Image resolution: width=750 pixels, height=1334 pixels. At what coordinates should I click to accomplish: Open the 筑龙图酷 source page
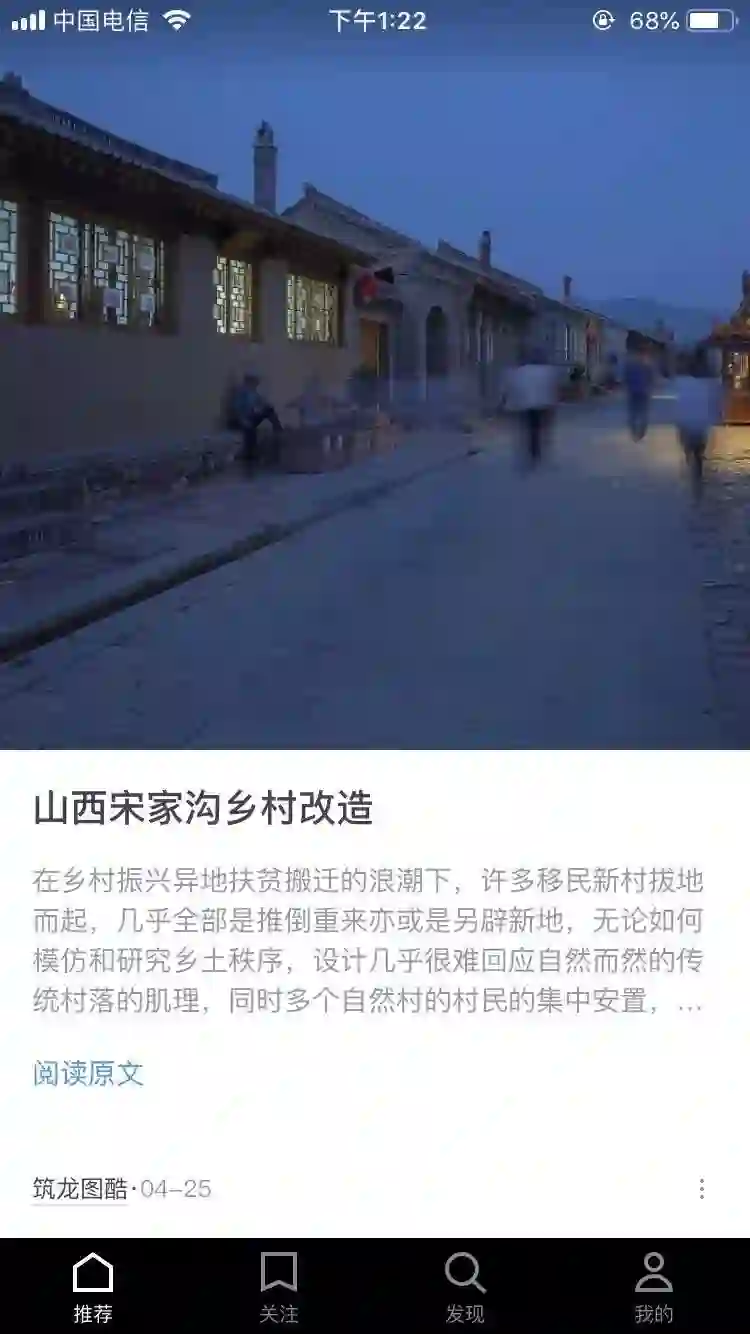tap(80, 1189)
